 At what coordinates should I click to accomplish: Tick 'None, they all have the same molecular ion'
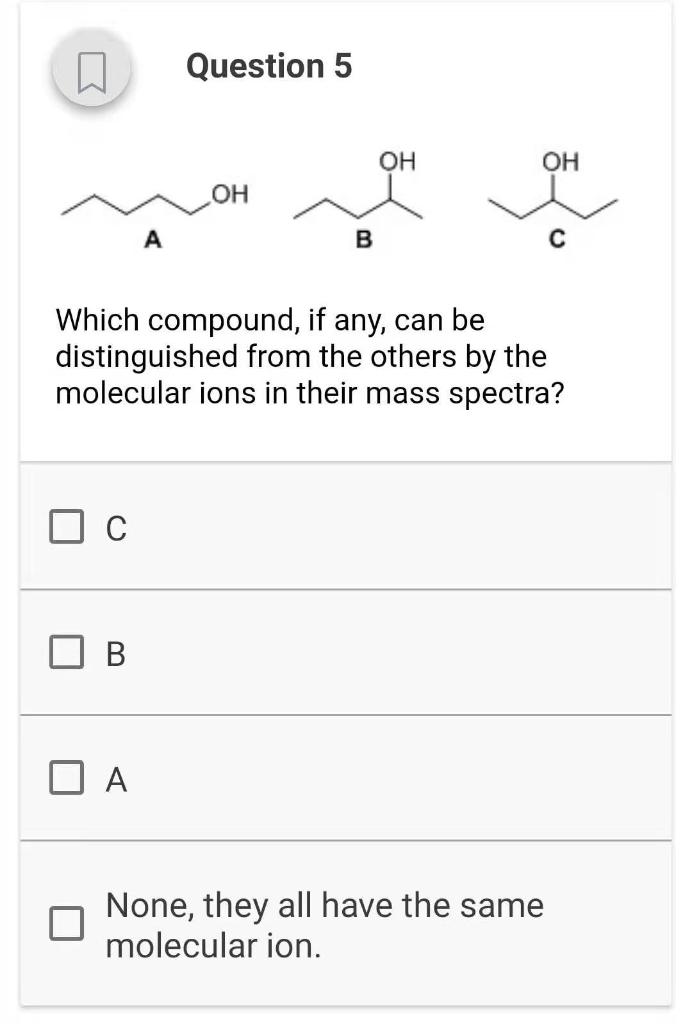tap(66, 924)
